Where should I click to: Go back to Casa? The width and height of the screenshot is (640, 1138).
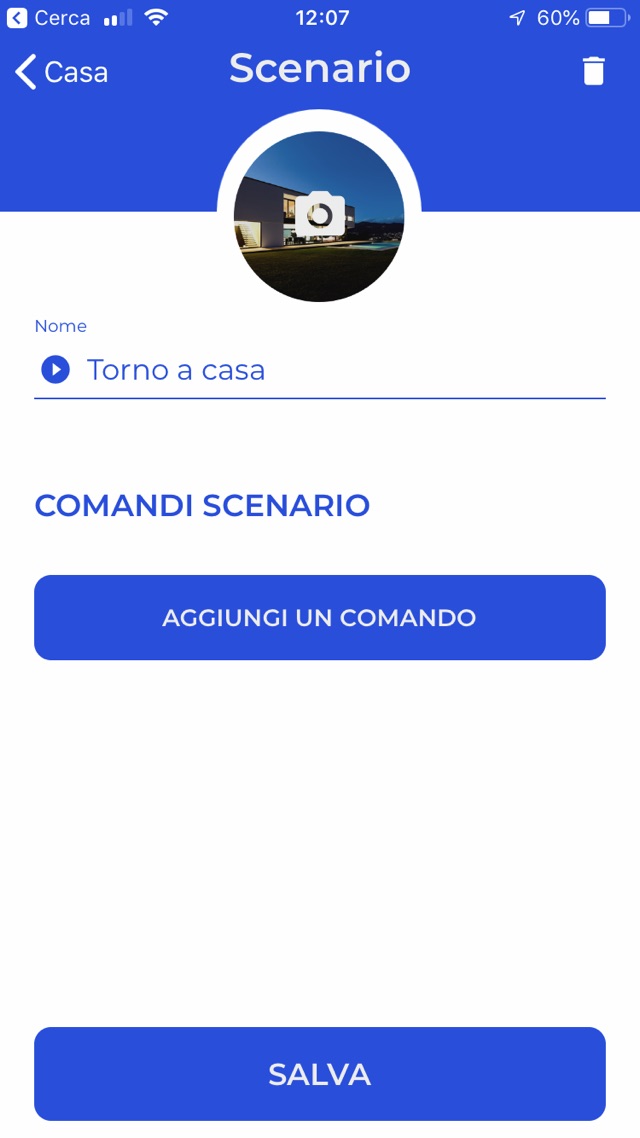62,72
